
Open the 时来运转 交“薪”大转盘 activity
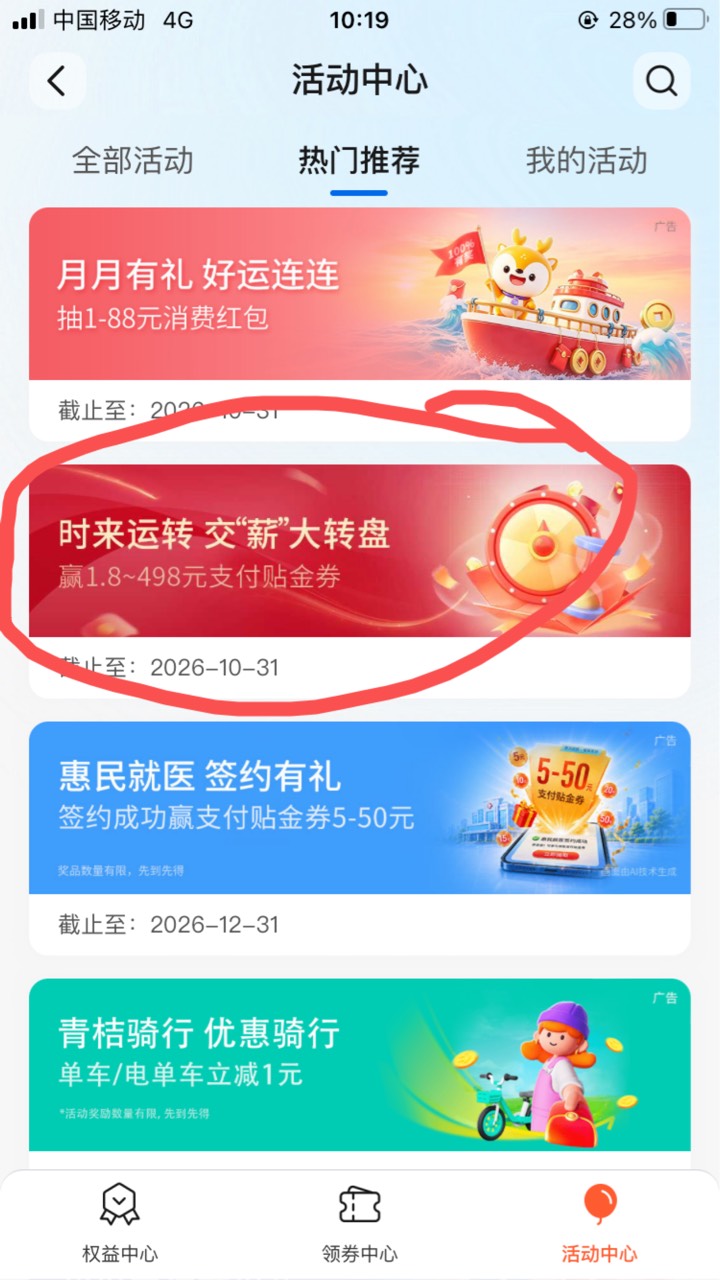(x=360, y=581)
